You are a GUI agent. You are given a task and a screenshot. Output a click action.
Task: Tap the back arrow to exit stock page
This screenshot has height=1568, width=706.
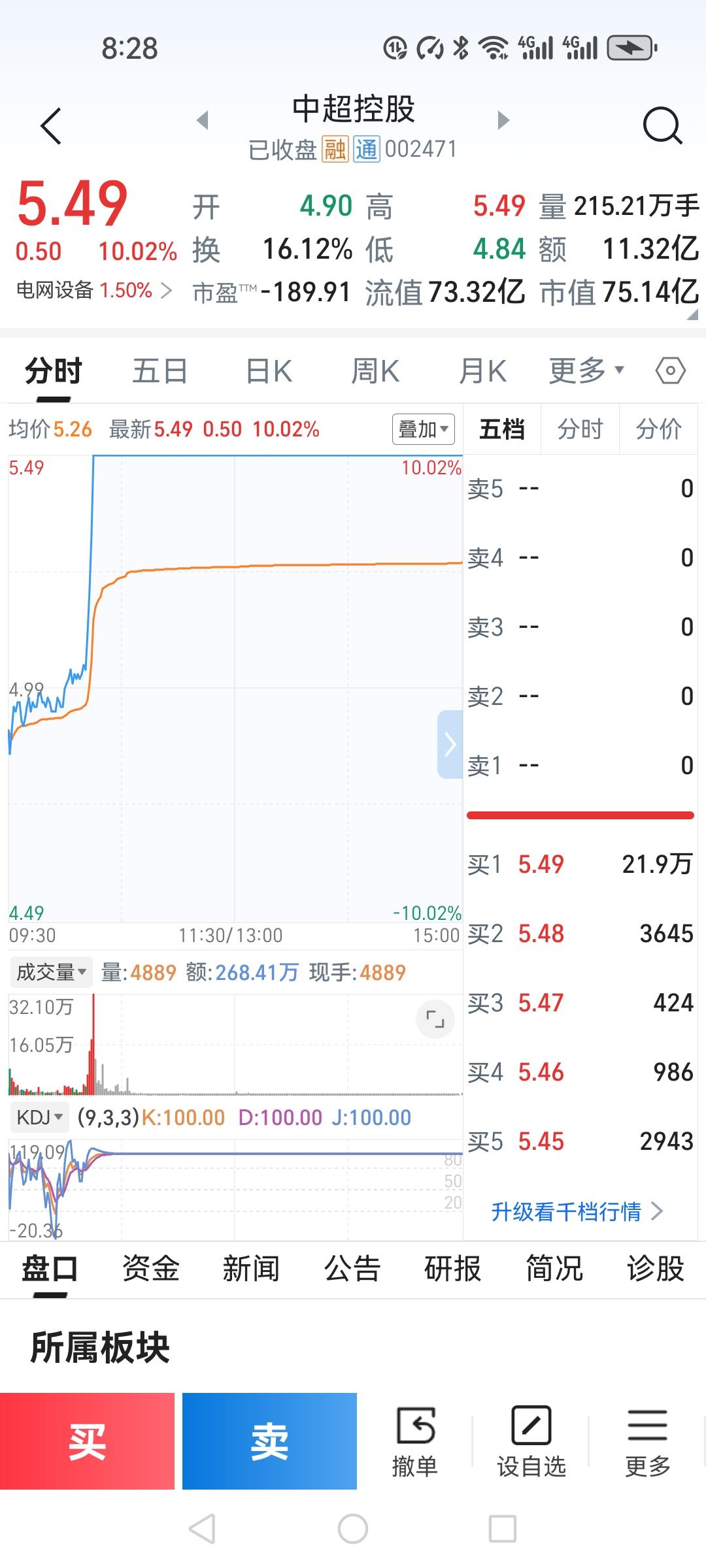52,125
